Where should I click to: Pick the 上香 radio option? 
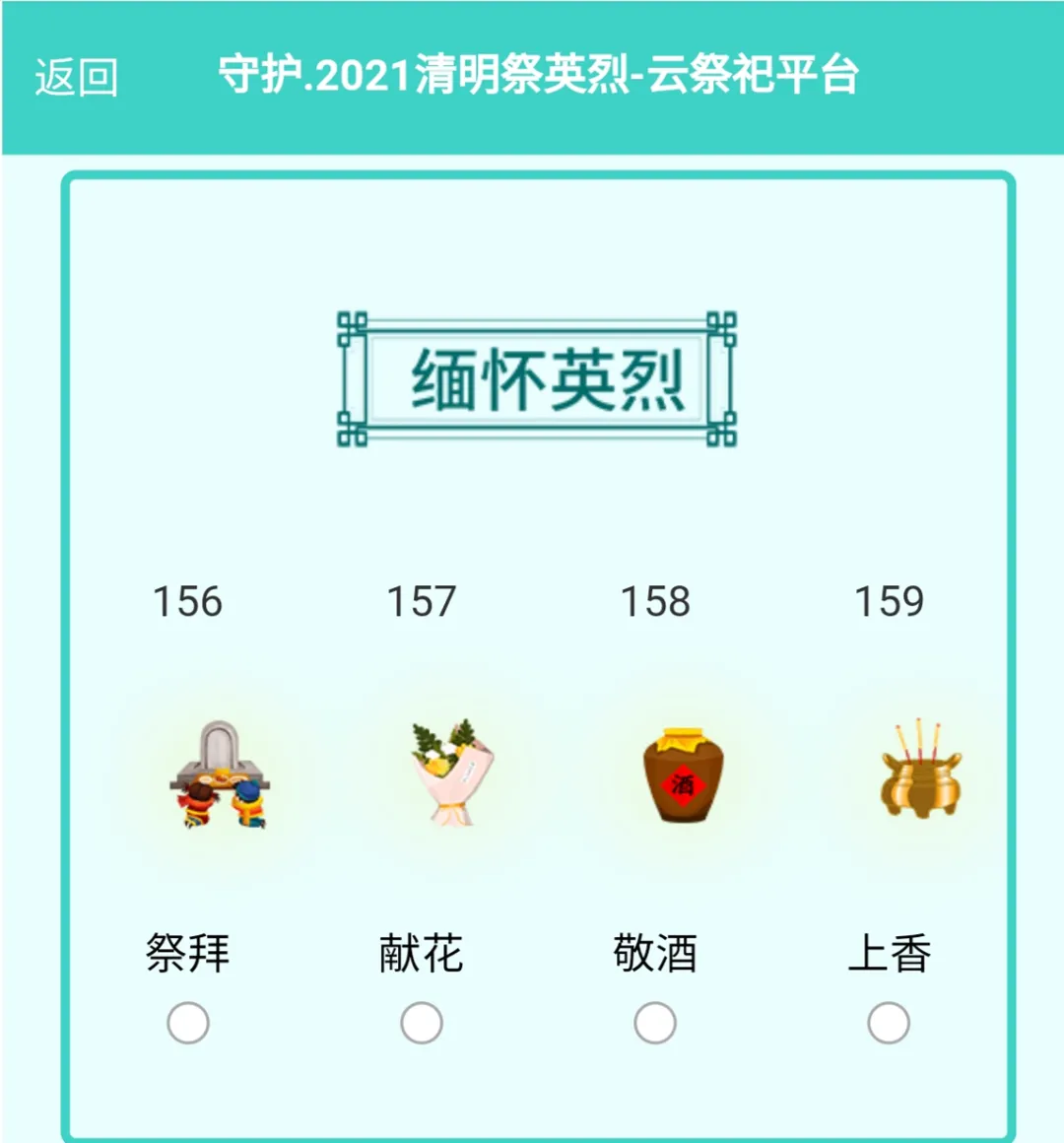[889, 1023]
